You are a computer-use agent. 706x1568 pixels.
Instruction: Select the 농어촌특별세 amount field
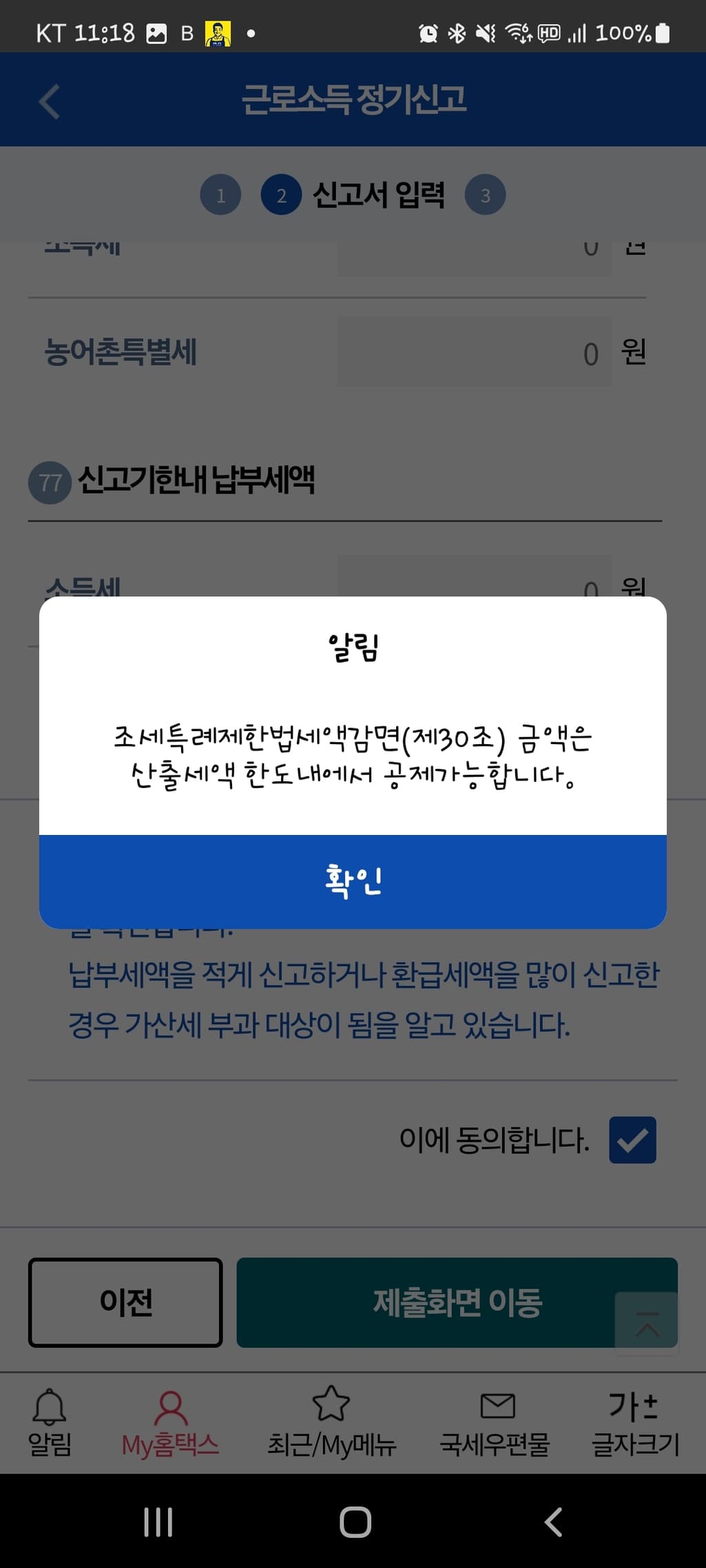tap(474, 352)
